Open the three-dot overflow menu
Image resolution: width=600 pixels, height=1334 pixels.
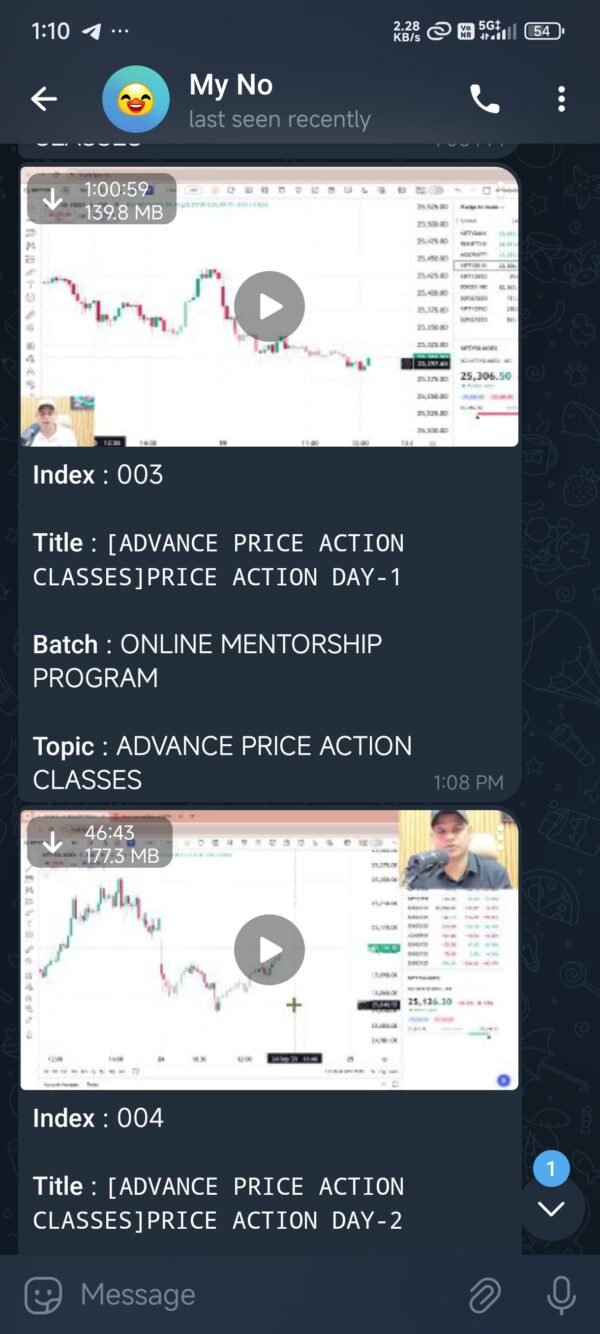[561, 99]
